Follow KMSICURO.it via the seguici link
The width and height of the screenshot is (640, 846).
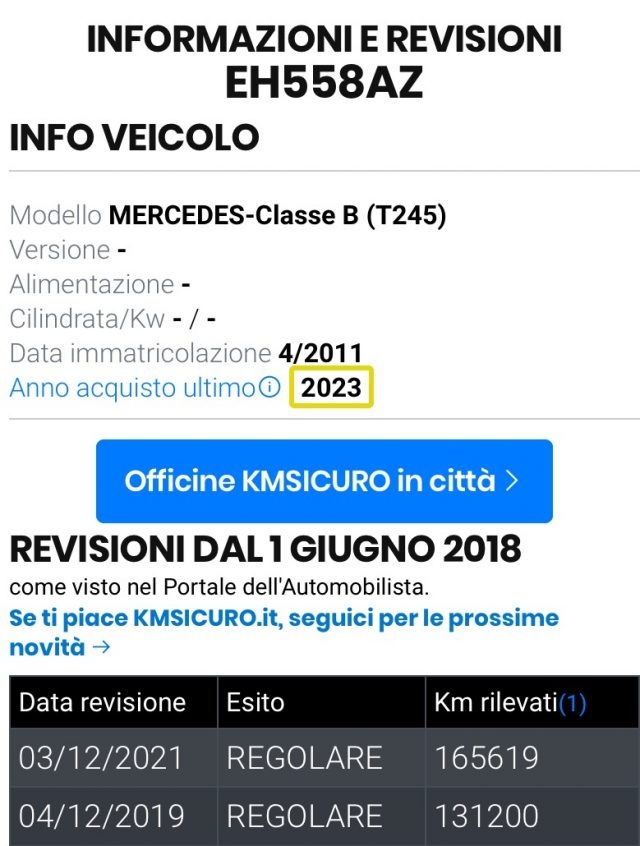284,618
